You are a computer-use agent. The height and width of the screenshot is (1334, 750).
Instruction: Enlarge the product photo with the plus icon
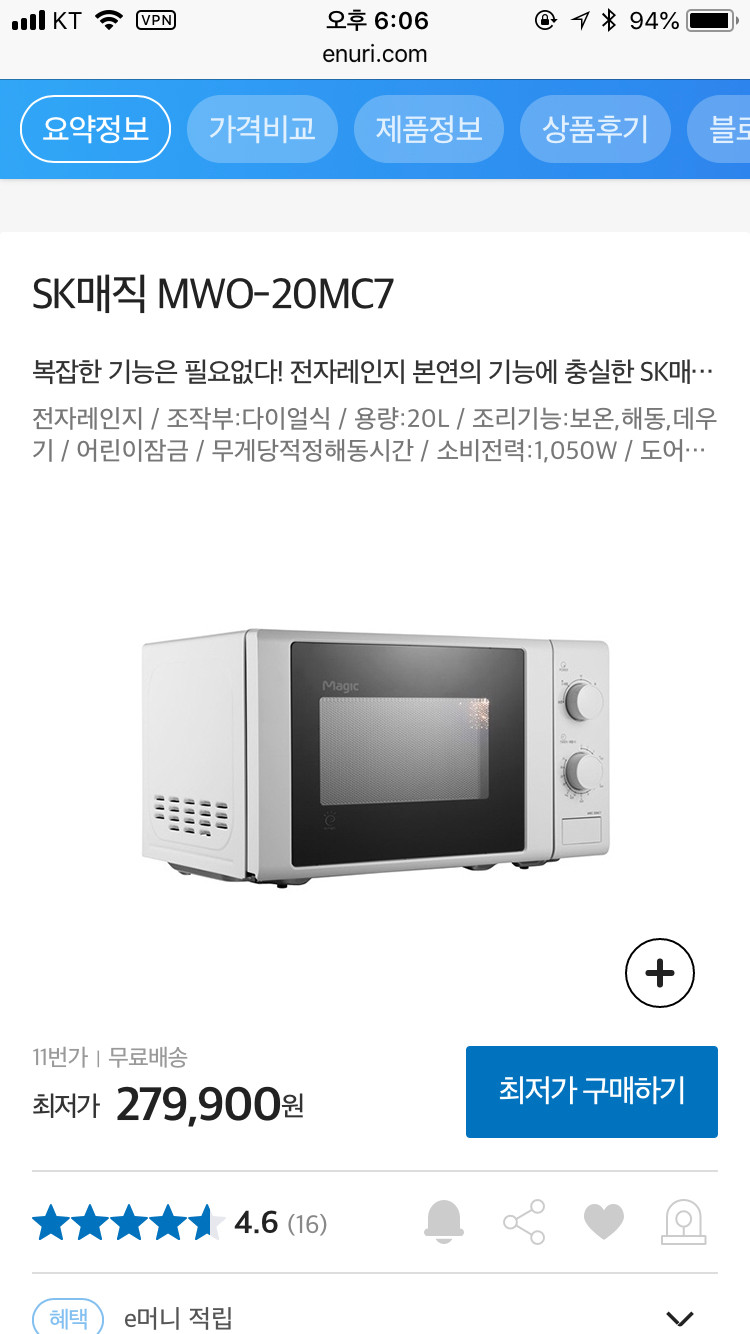(x=659, y=972)
